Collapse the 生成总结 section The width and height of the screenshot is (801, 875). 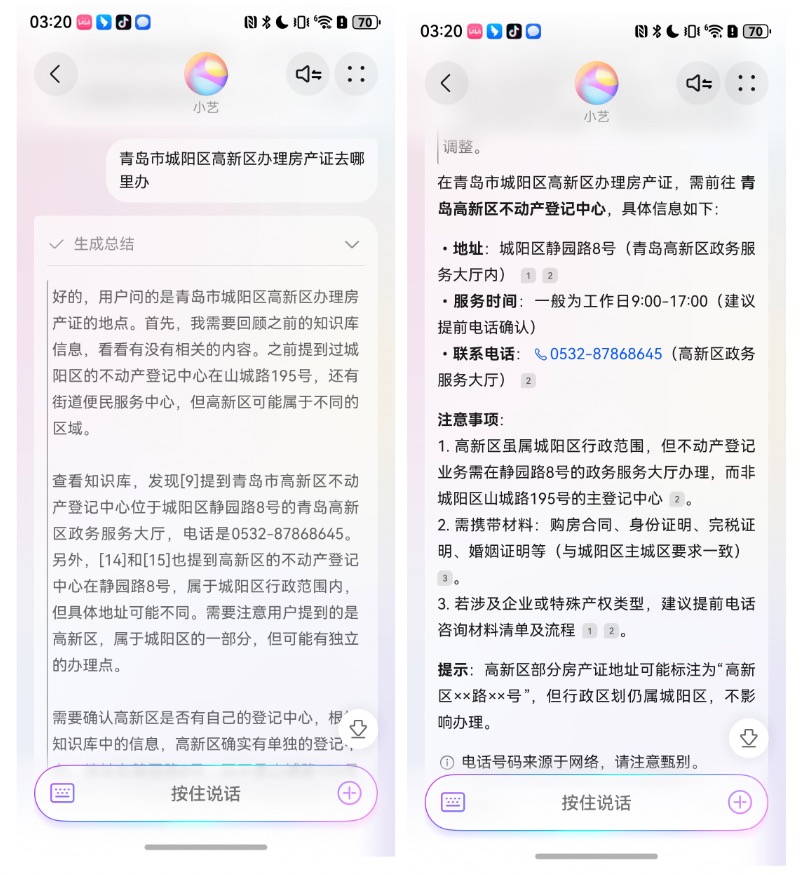[351, 244]
